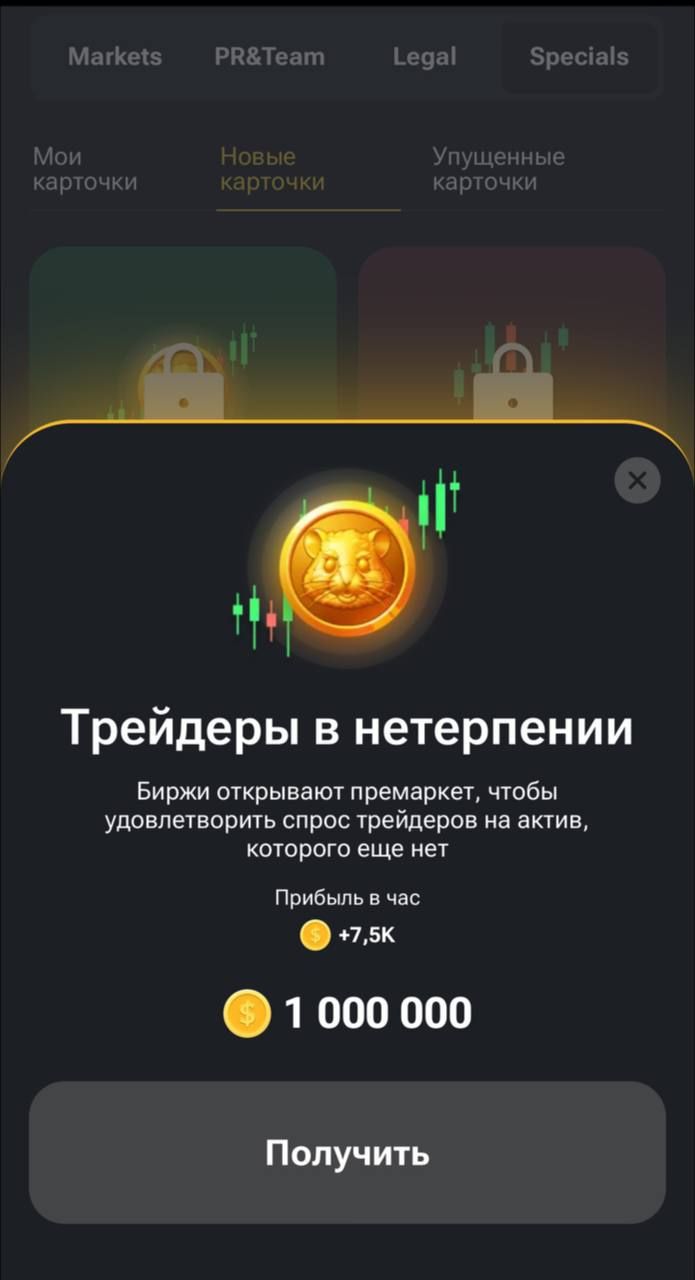This screenshot has height=1280, width=695.
Task: View Упущенные карточки section
Action: (x=498, y=169)
